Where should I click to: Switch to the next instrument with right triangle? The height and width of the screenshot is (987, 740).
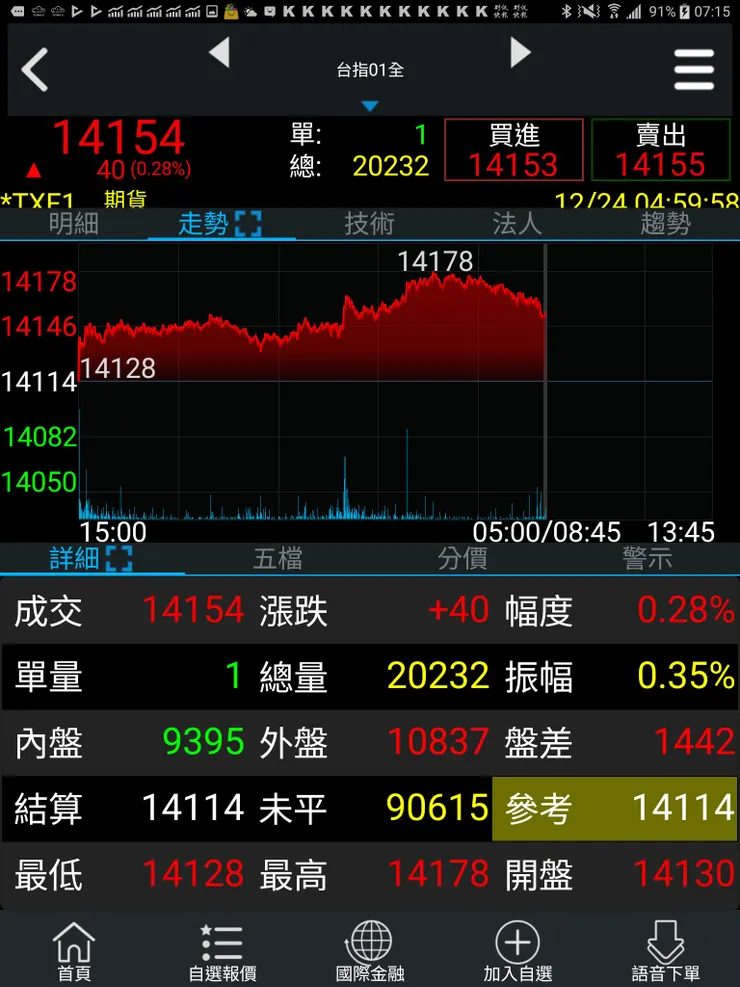520,53
